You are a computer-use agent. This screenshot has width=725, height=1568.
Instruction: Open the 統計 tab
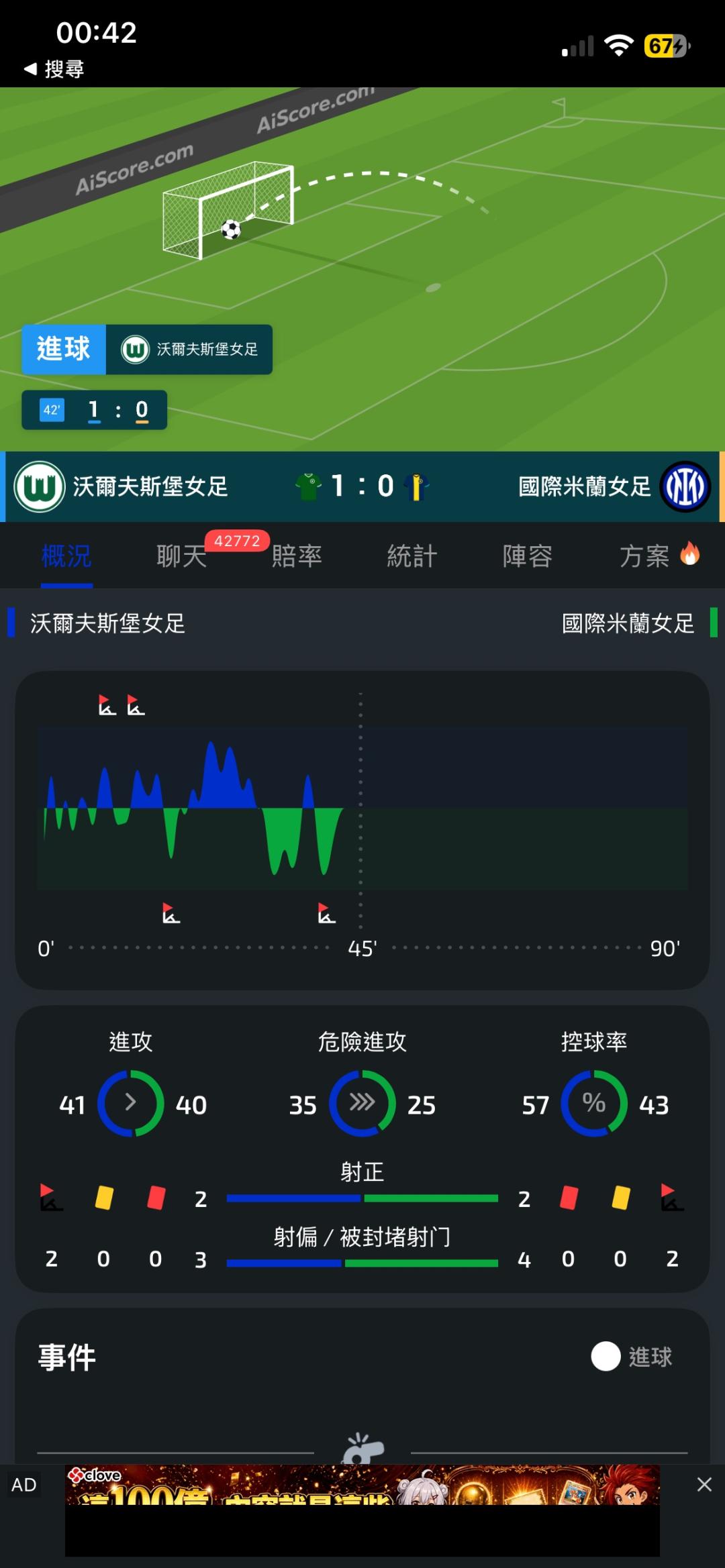412,556
